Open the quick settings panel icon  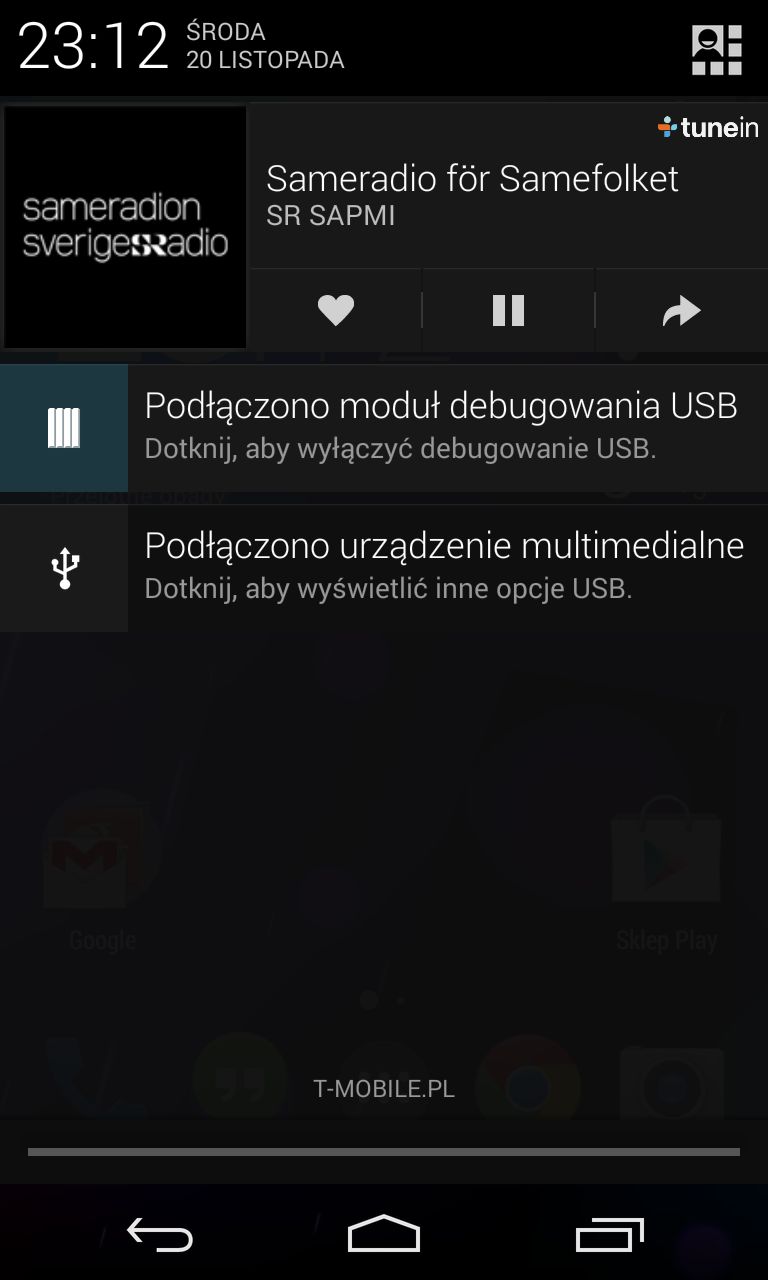click(x=717, y=49)
